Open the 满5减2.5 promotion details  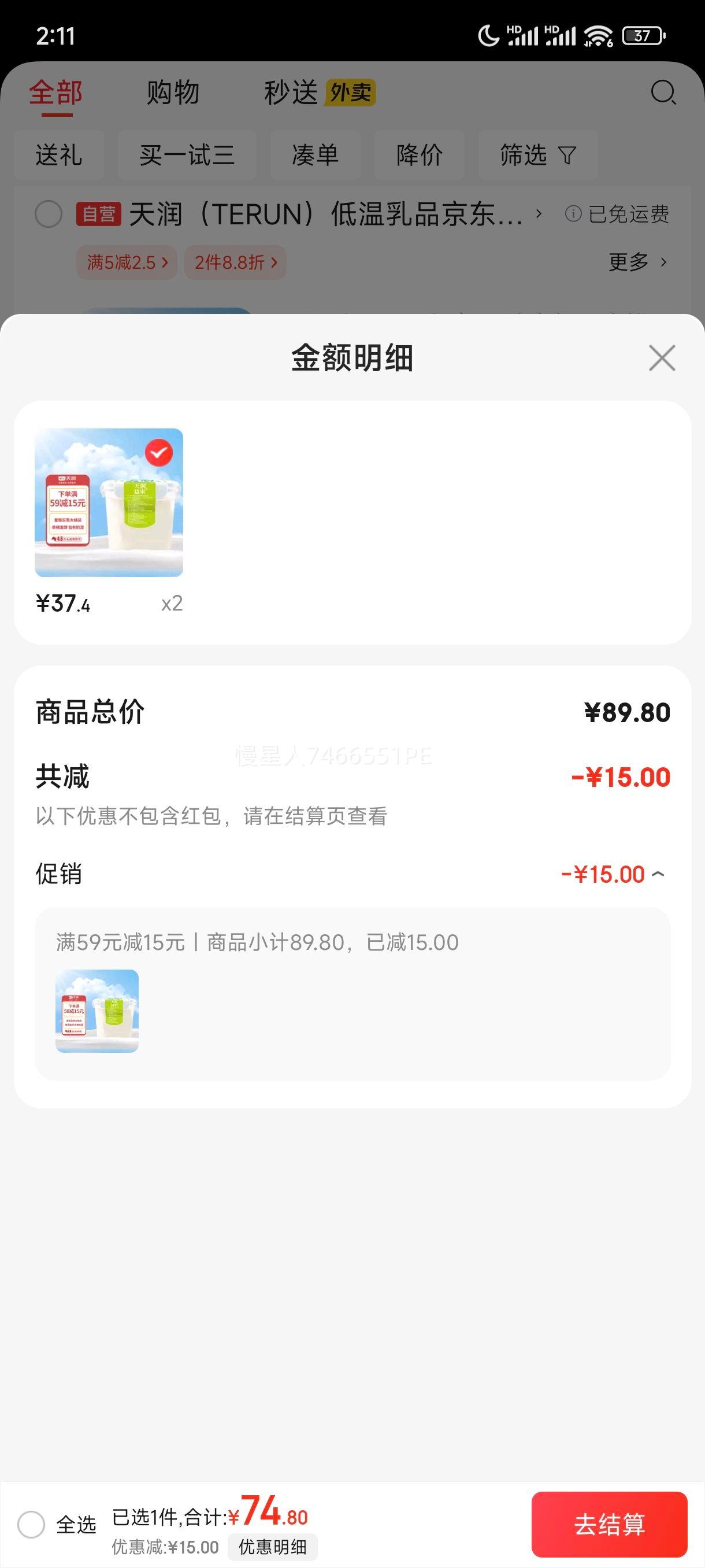click(x=126, y=261)
